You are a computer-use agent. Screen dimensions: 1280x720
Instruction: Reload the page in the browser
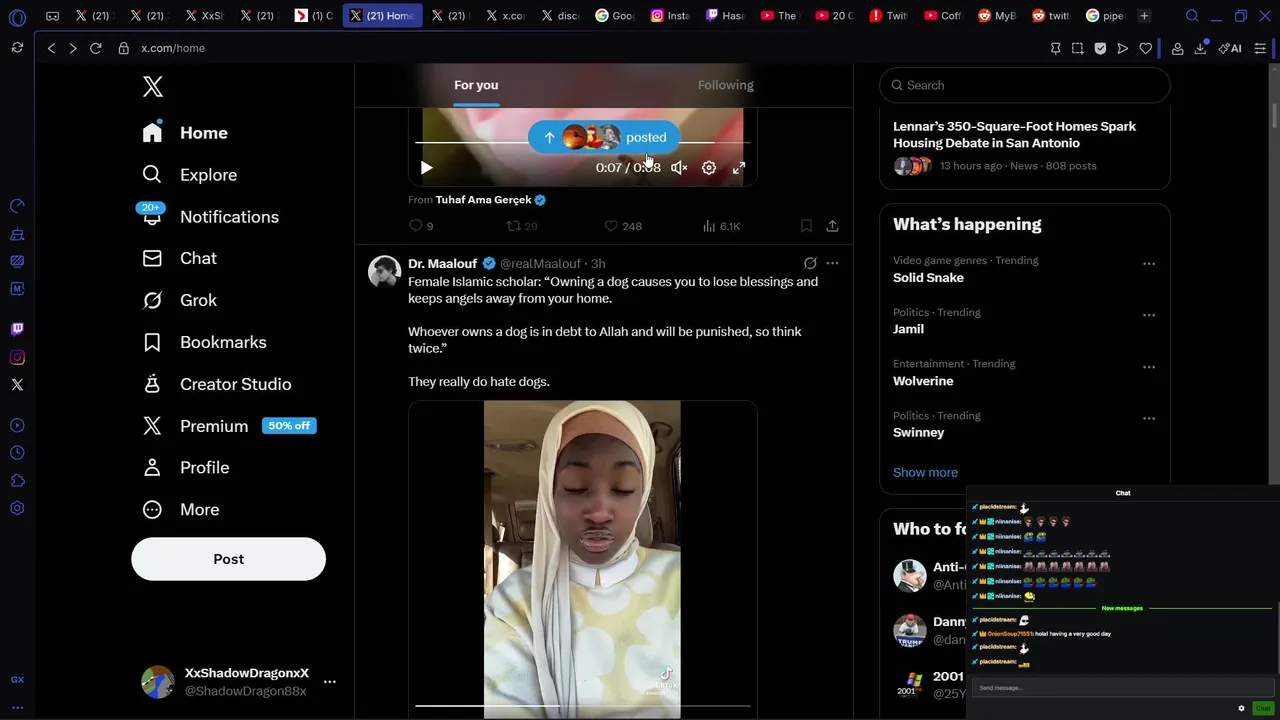click(95, 48)
